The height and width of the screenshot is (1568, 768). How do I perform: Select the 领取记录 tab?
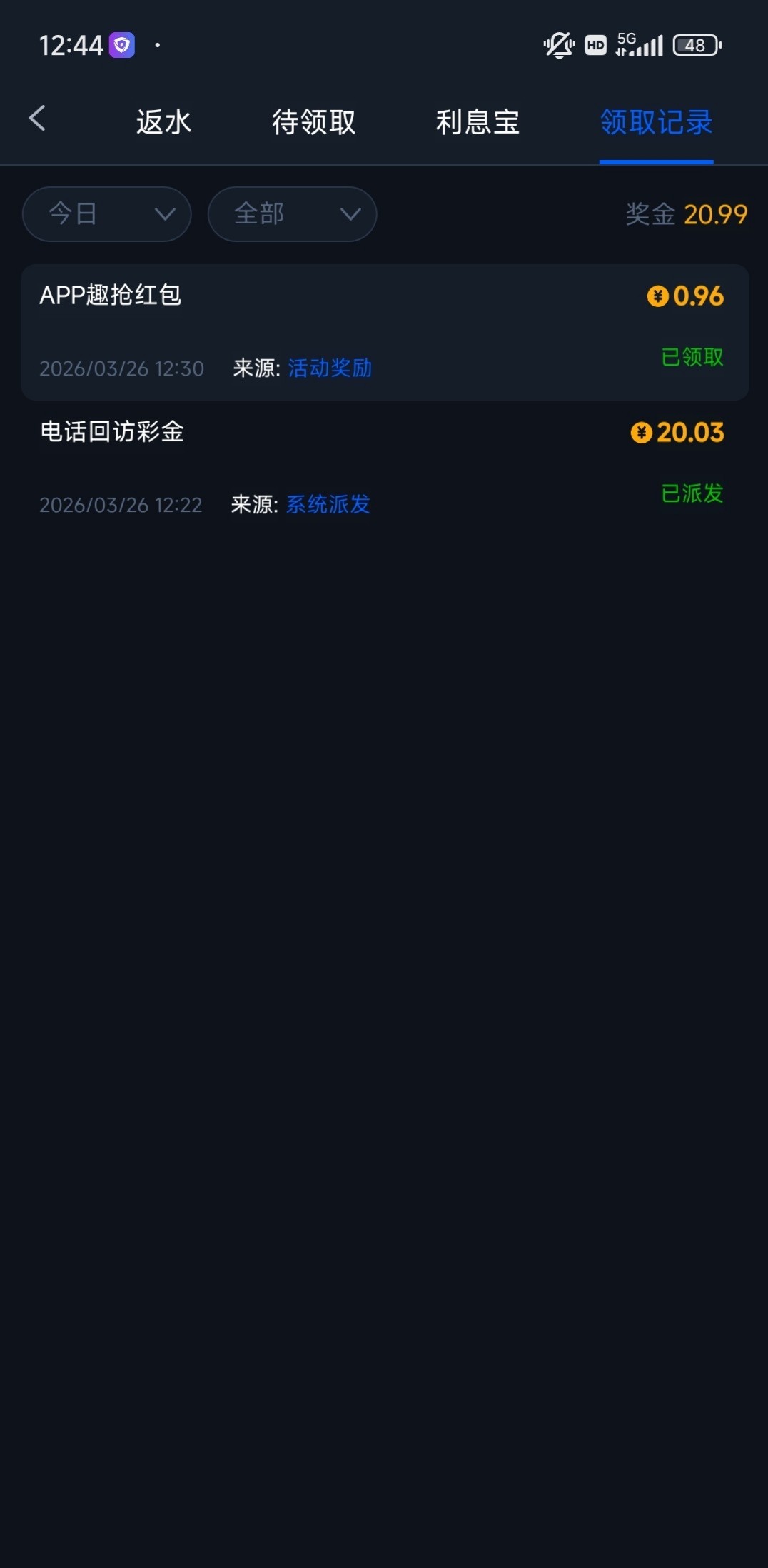(656, 122)
